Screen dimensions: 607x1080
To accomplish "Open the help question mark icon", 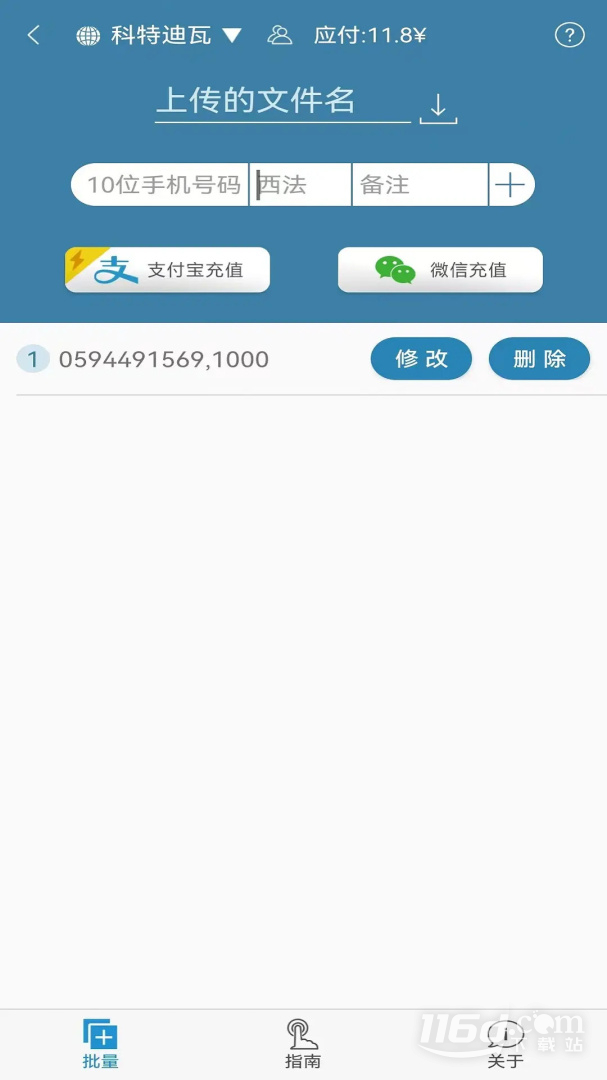I will point(570,35).
